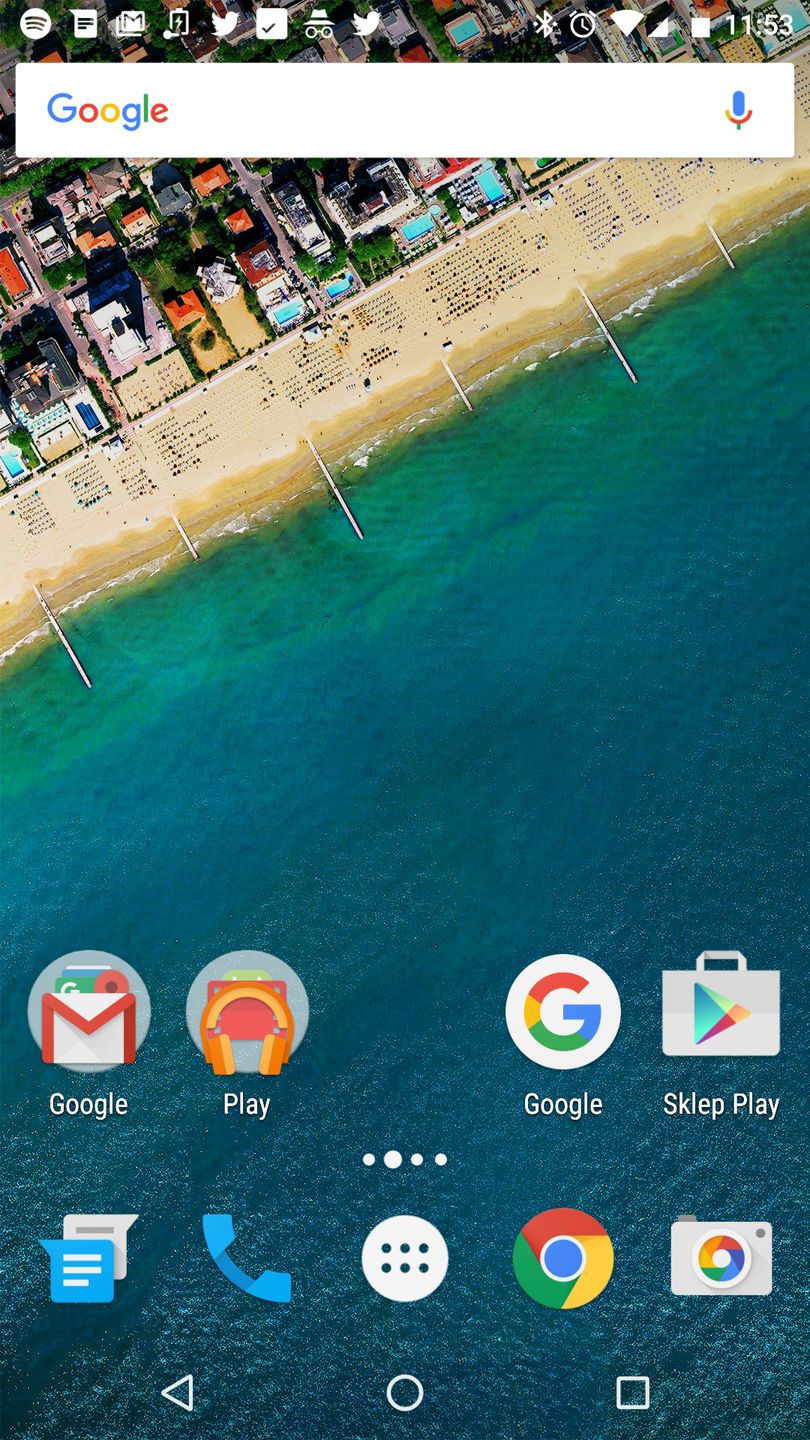This screenshot has height=1440, width=810.
Task: Open the Google apps folder
Action: (x=89, y=1012)
